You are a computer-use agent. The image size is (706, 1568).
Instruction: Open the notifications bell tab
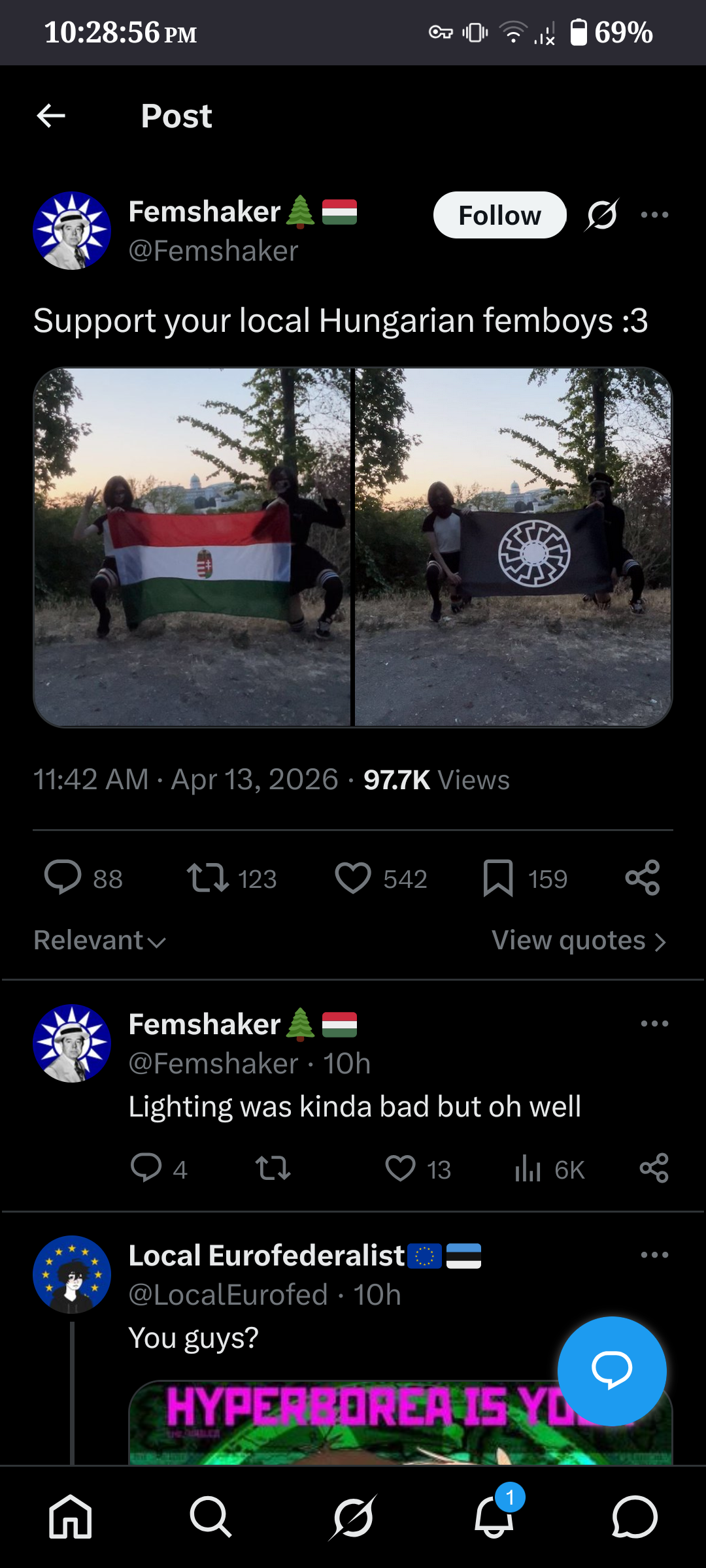coord(494,1517)
